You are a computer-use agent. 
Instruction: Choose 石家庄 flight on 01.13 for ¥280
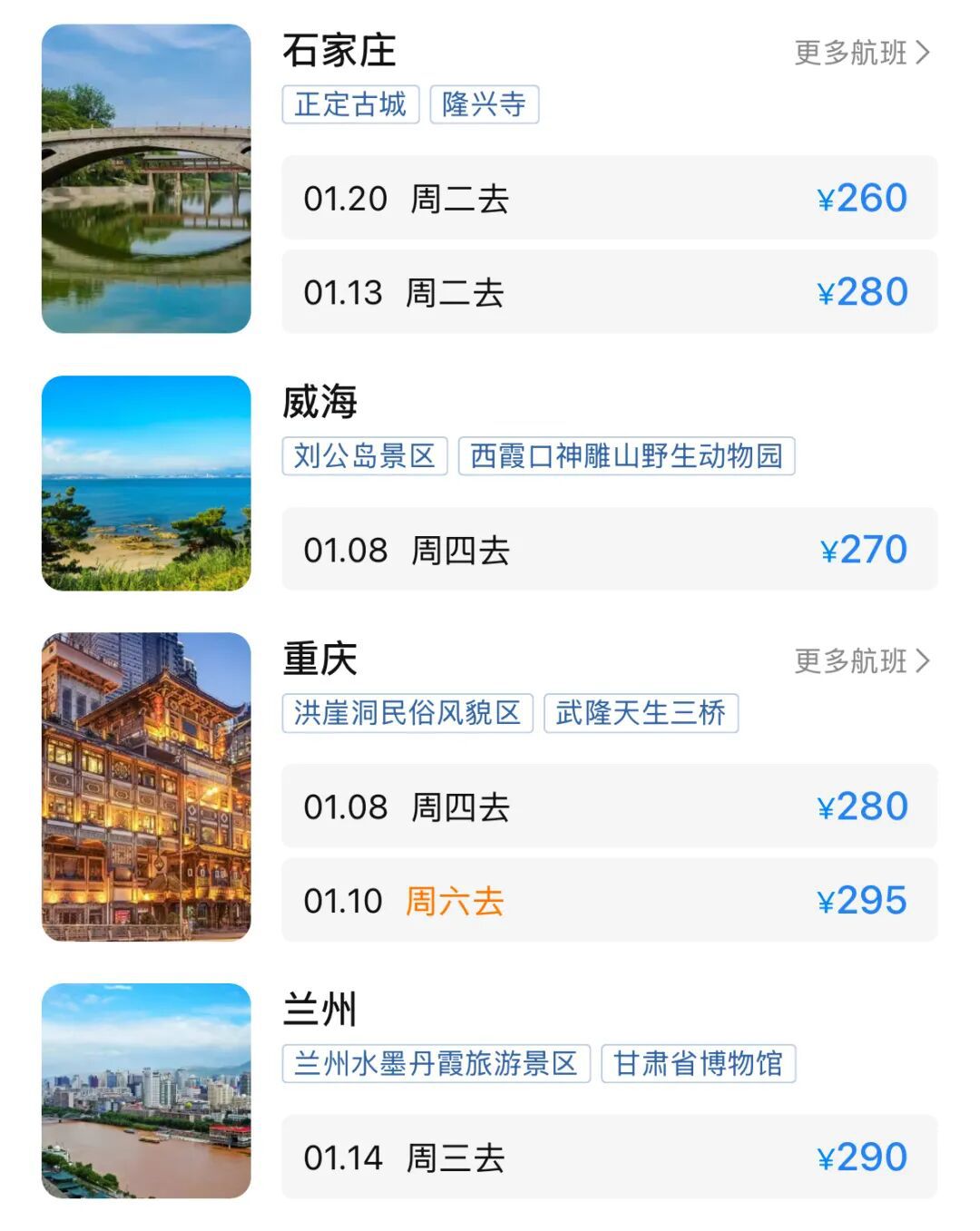(609, 292)
